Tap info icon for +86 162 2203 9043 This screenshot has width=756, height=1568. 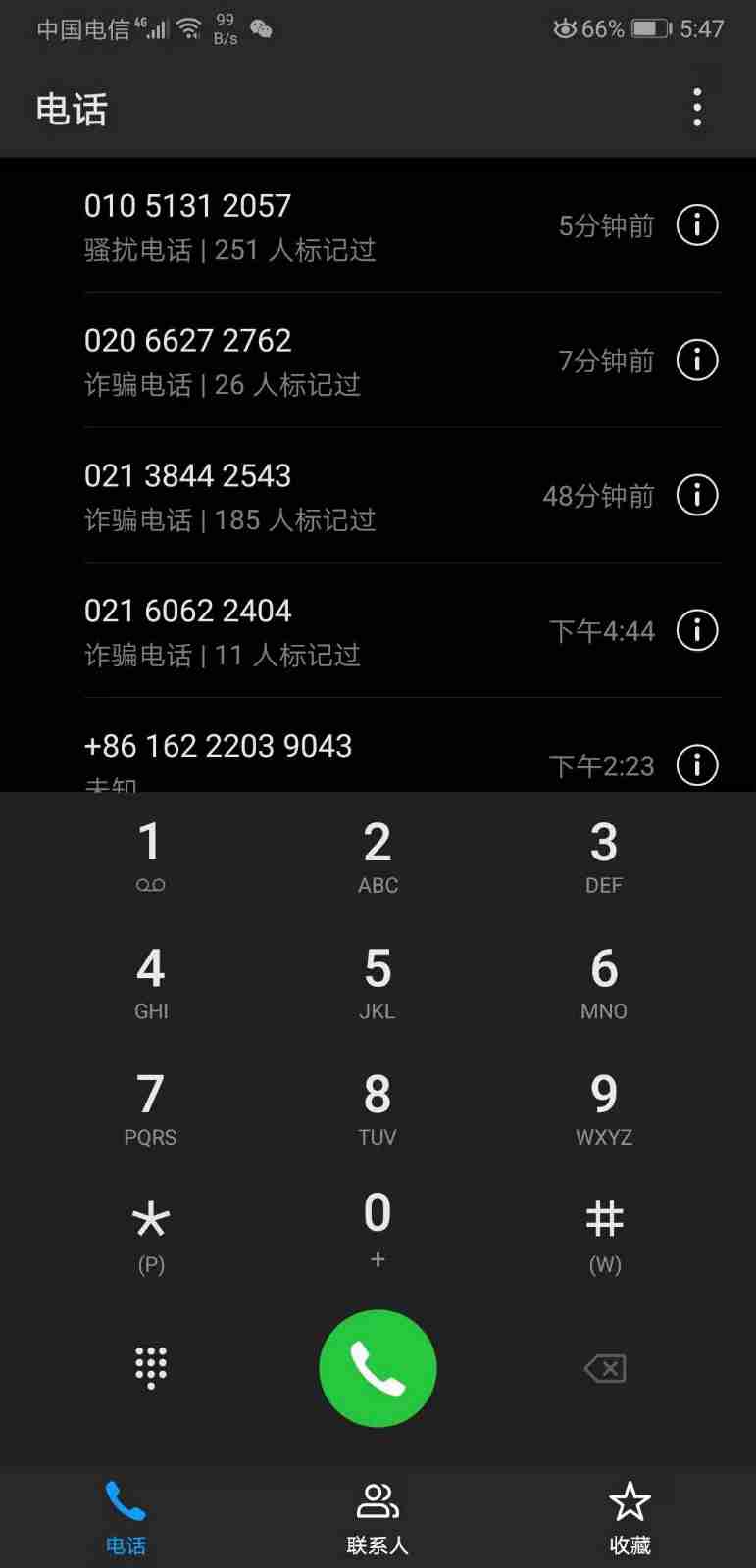[696, 764]
